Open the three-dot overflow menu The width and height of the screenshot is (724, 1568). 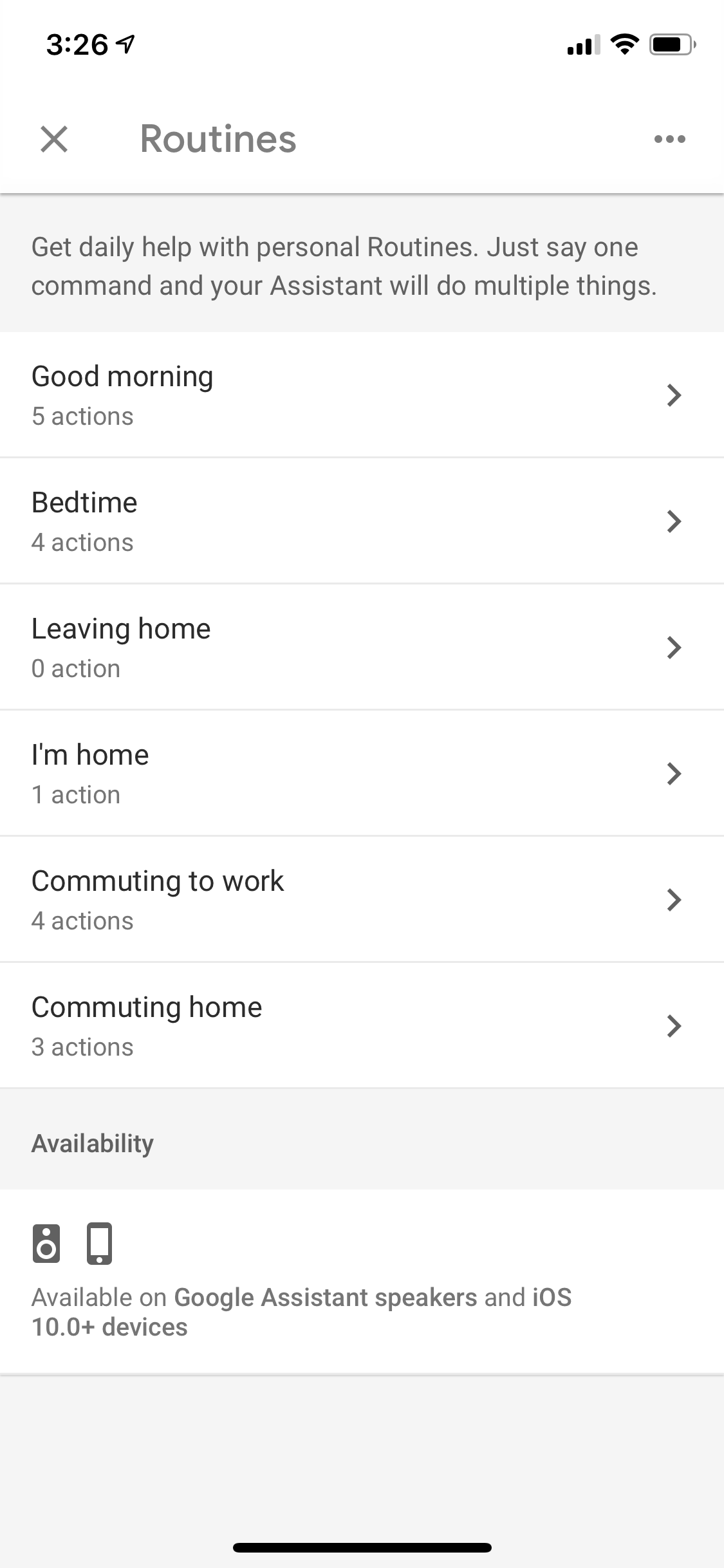click(669, 139)
